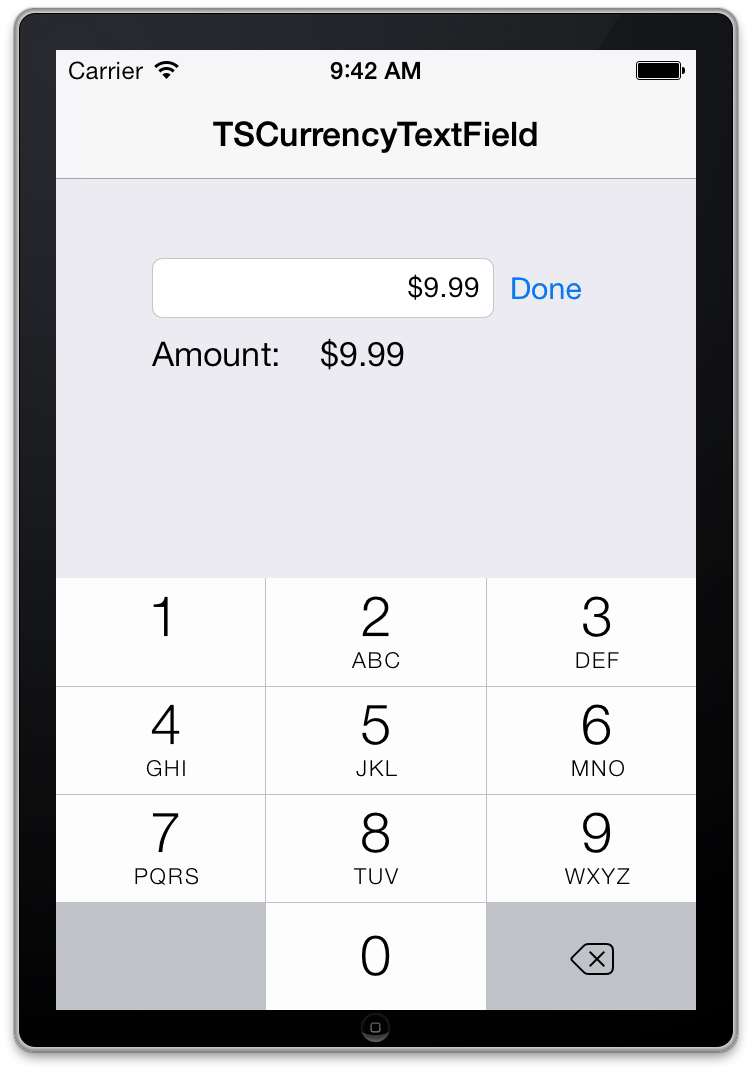Tap the 6 MNO key
Screen dimensions: 752x1072
[591, 740]
